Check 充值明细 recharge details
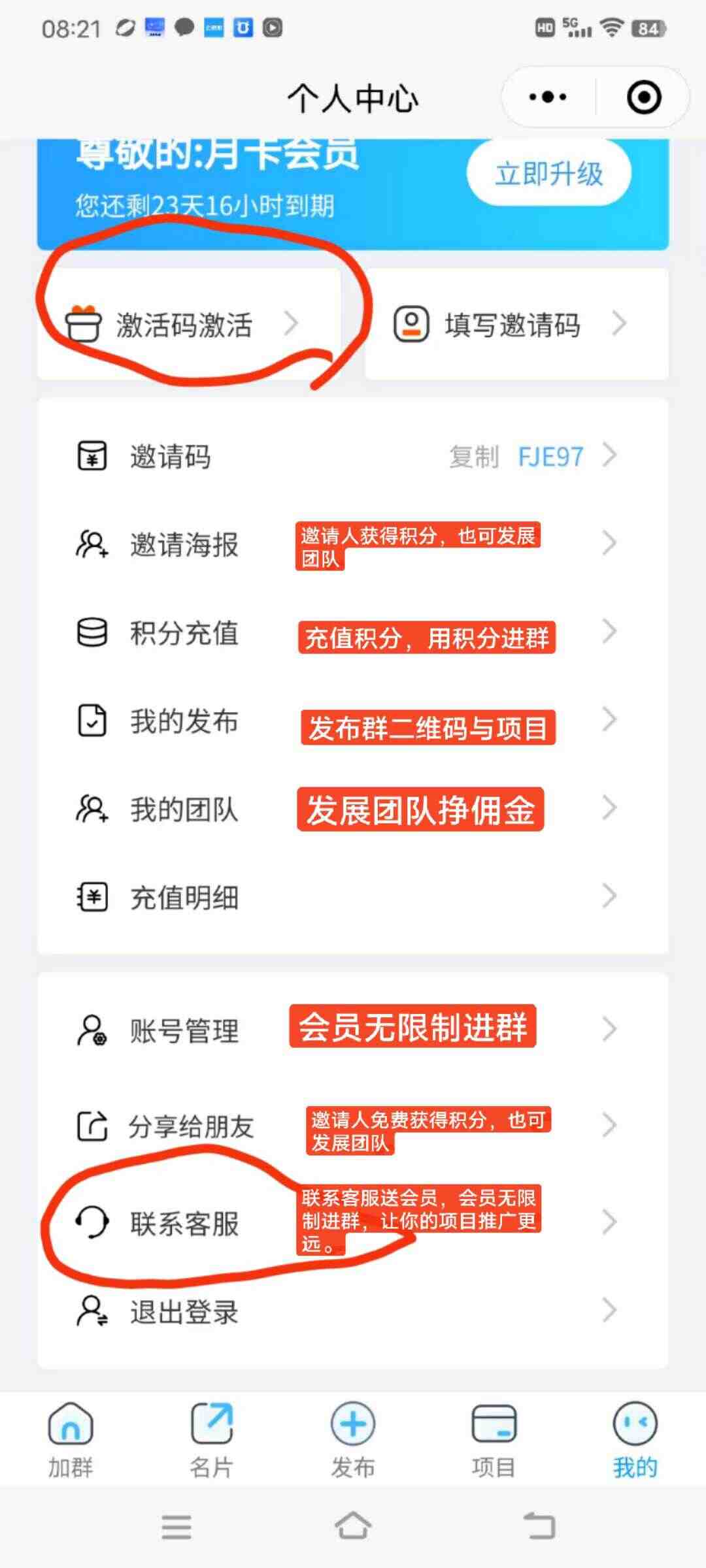The width and height of the screenshot is (706, 1568). point(353,897)
